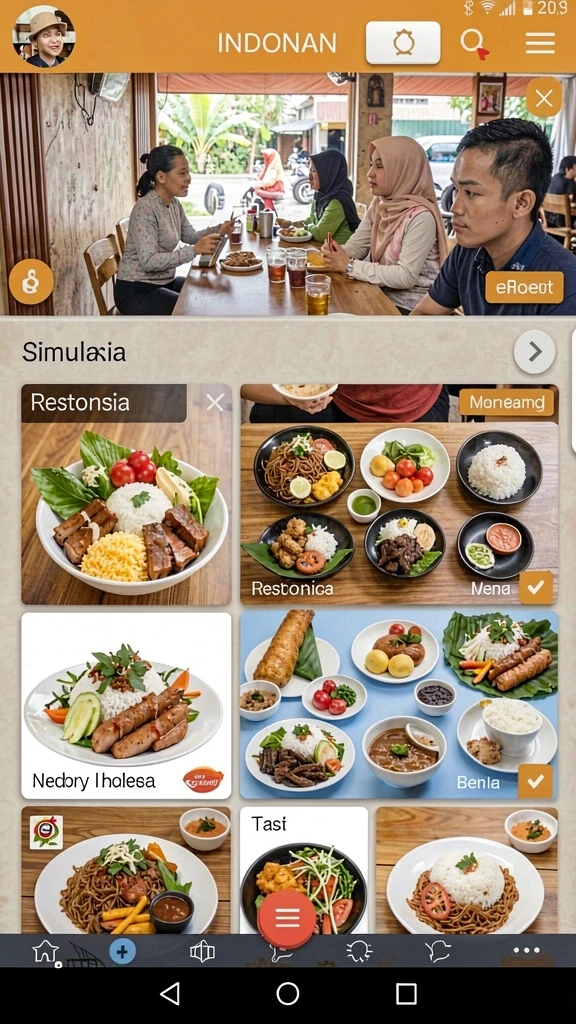This screenshot has height=1024, width=576.
Task: Open the Tasi dish card
Action: (x=304, y=869)
